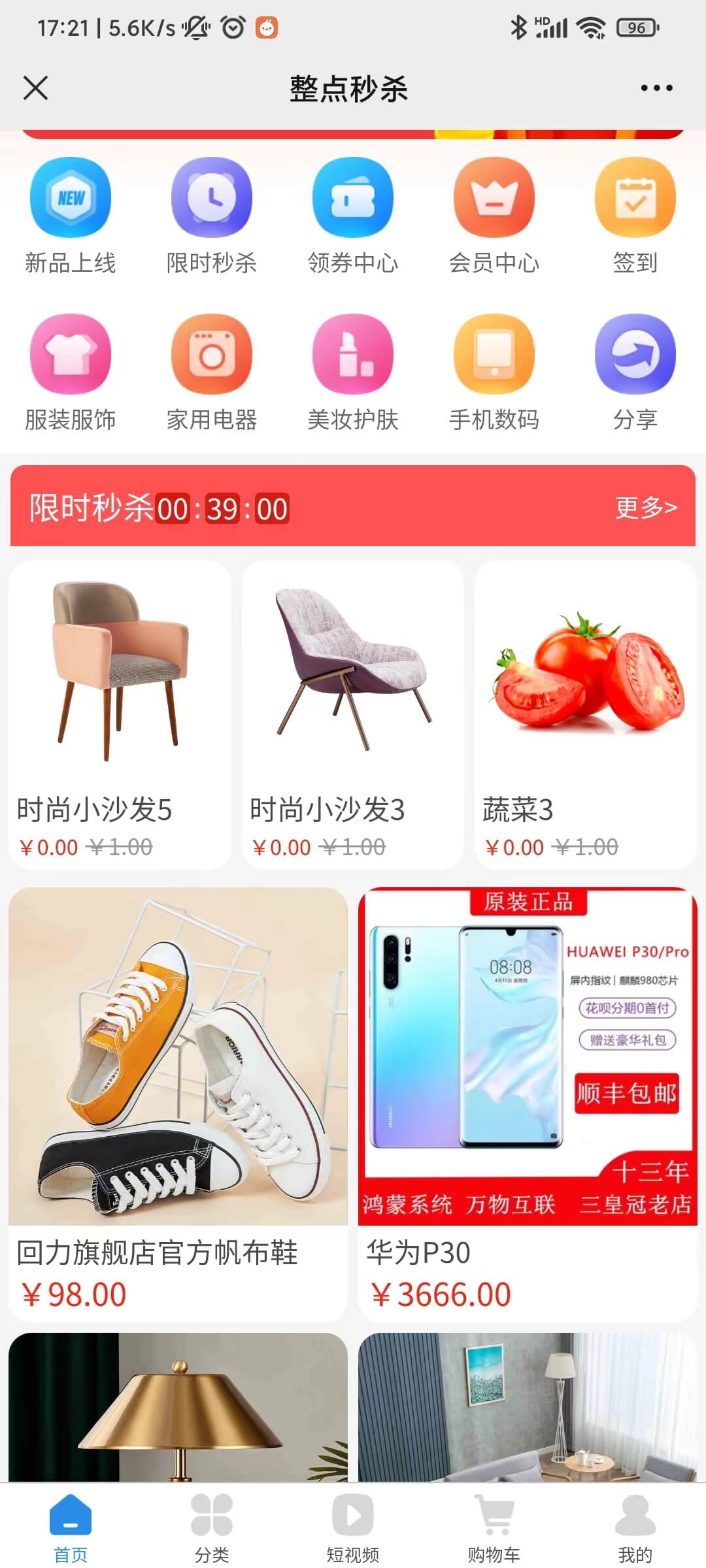Switch to 分类 tab
706x1568 pixels.
211,1526
